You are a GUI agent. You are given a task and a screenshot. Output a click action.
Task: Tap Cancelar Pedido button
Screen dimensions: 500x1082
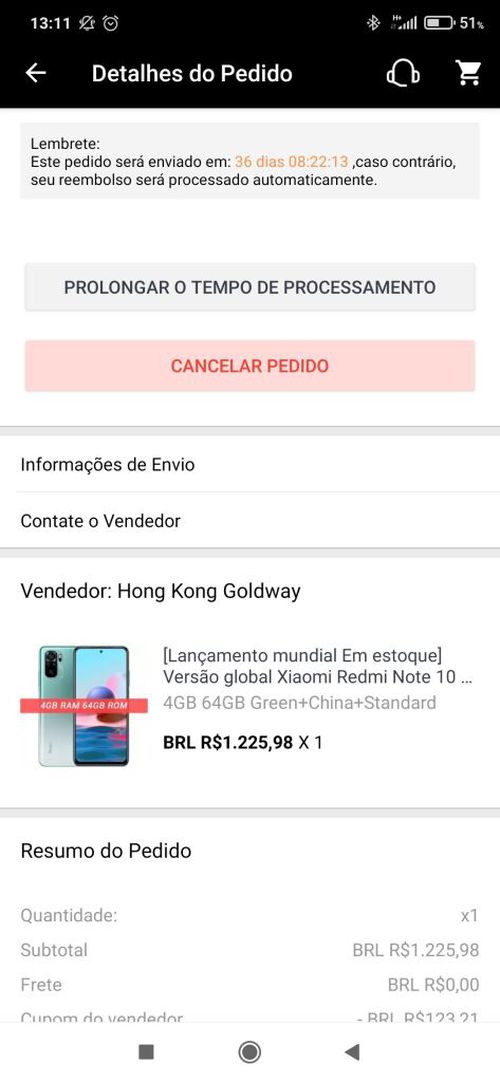(250, 366)
